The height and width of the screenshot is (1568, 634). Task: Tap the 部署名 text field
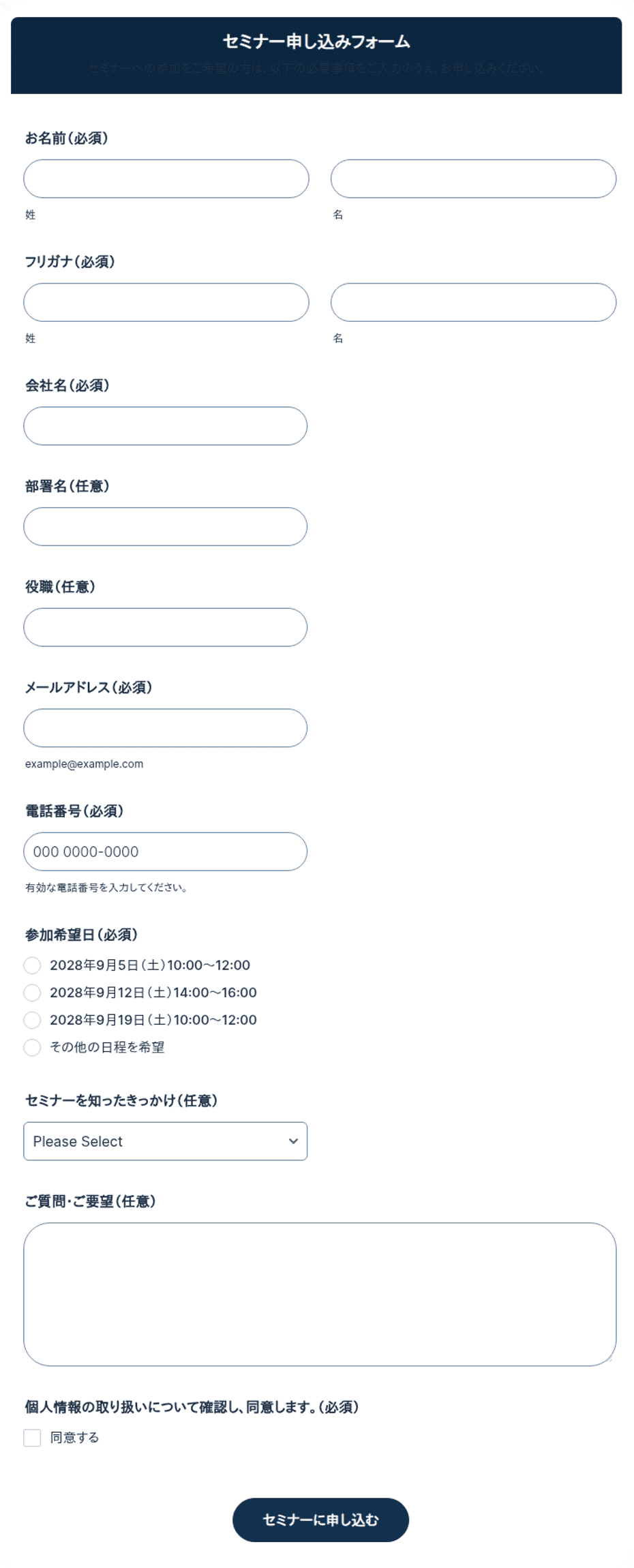(166, 526)
